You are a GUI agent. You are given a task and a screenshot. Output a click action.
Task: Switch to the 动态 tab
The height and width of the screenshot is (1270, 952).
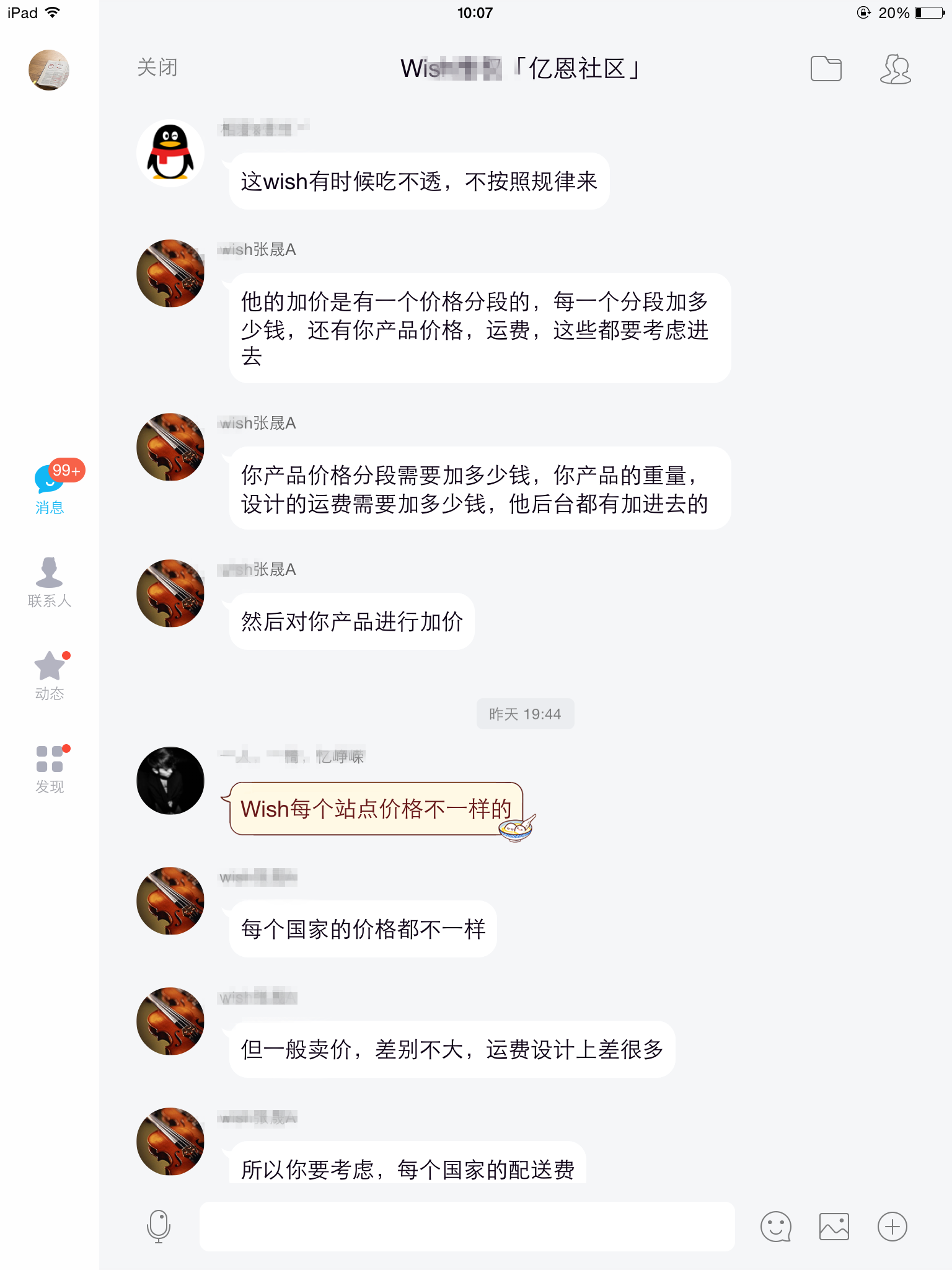pyautogui.click(x=50, y=675)
